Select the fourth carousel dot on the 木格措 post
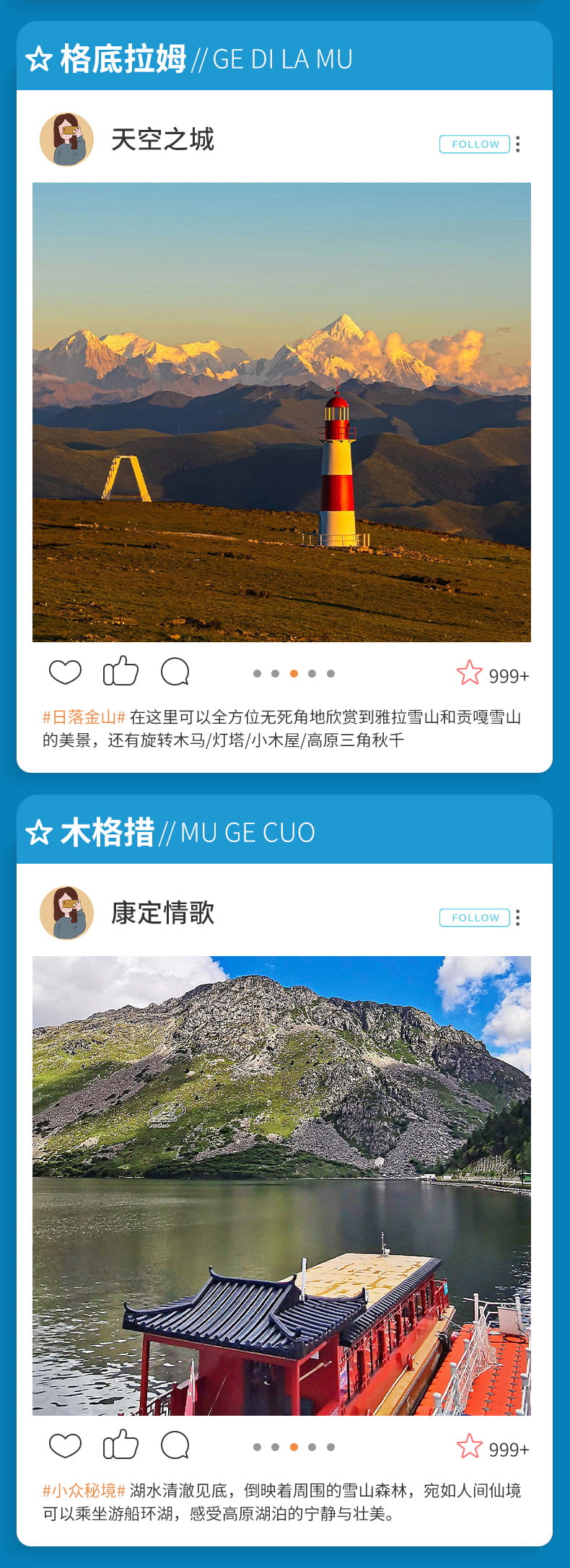Image resolution: width=570 pixels, height=1568 pixels. point(310,1445)
